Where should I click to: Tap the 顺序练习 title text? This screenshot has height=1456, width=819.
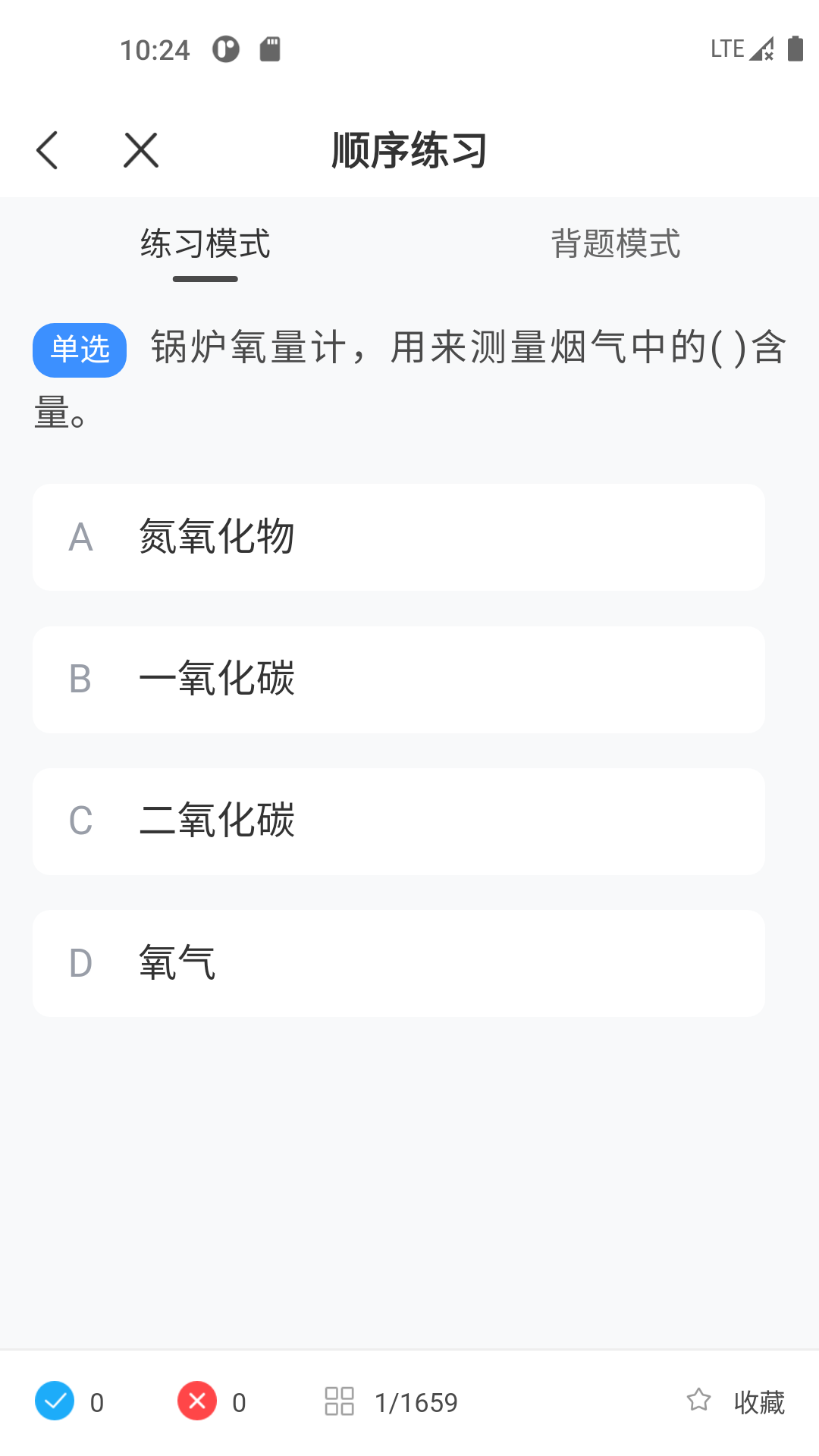409,149
